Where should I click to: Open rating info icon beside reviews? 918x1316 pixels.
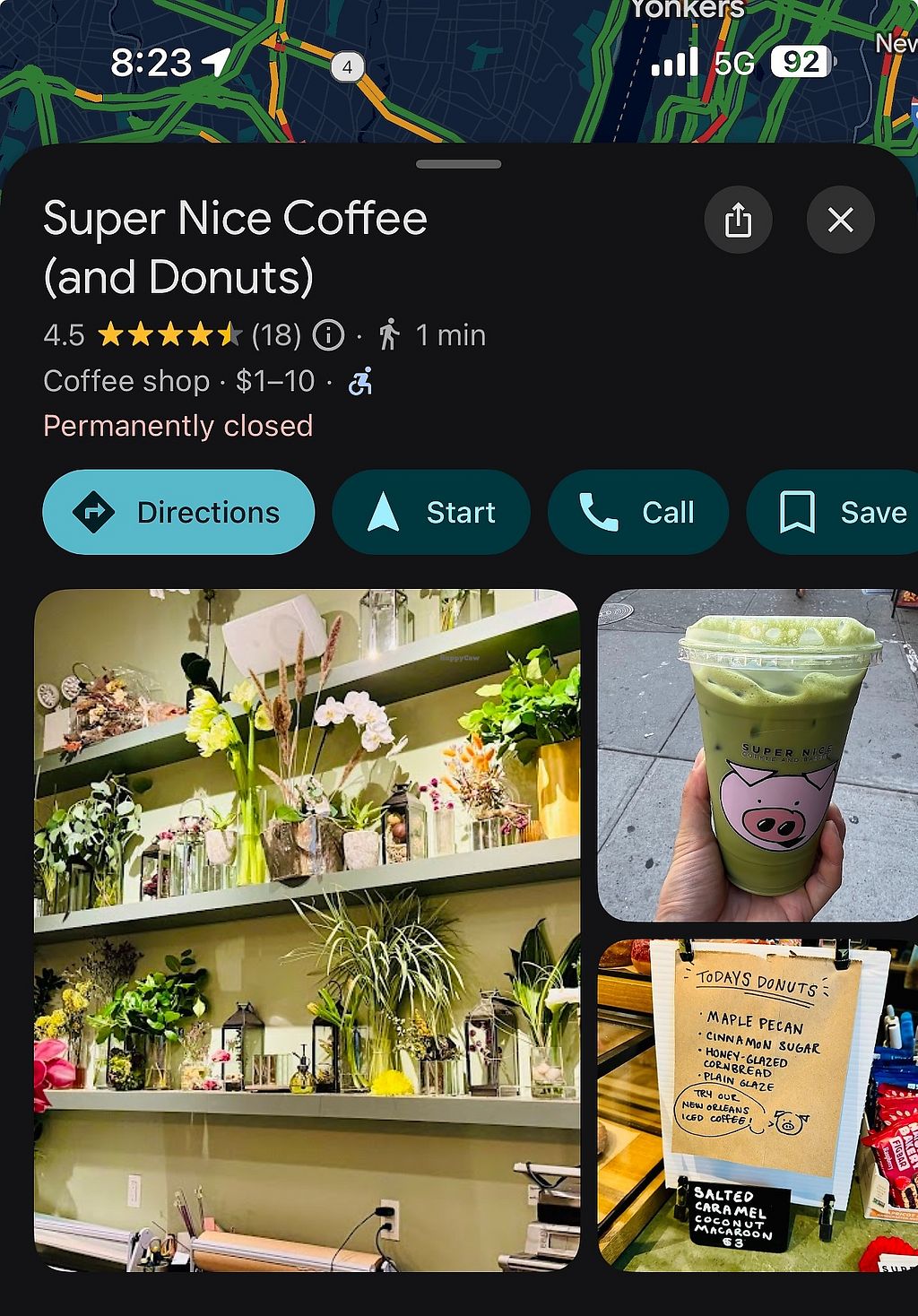328,335
